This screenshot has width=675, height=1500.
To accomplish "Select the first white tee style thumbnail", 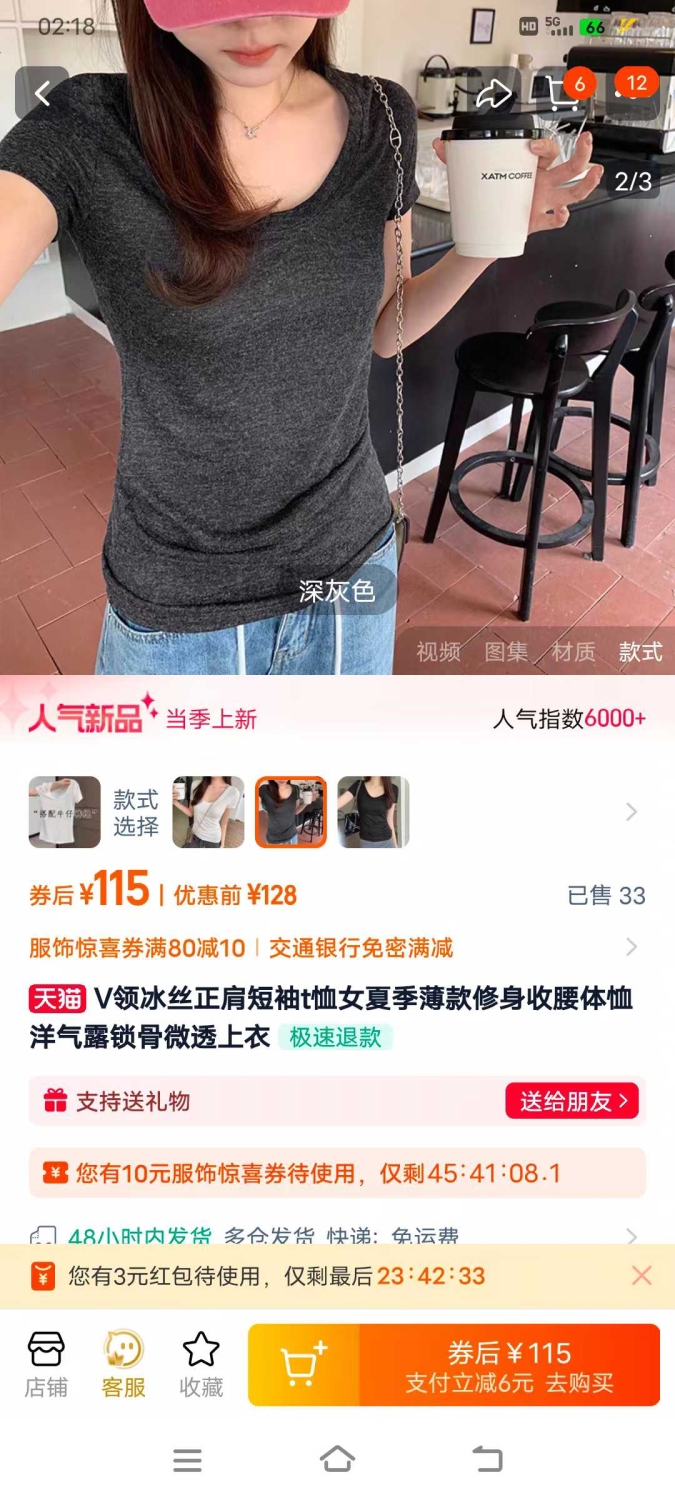I will [x=65, y=812].
